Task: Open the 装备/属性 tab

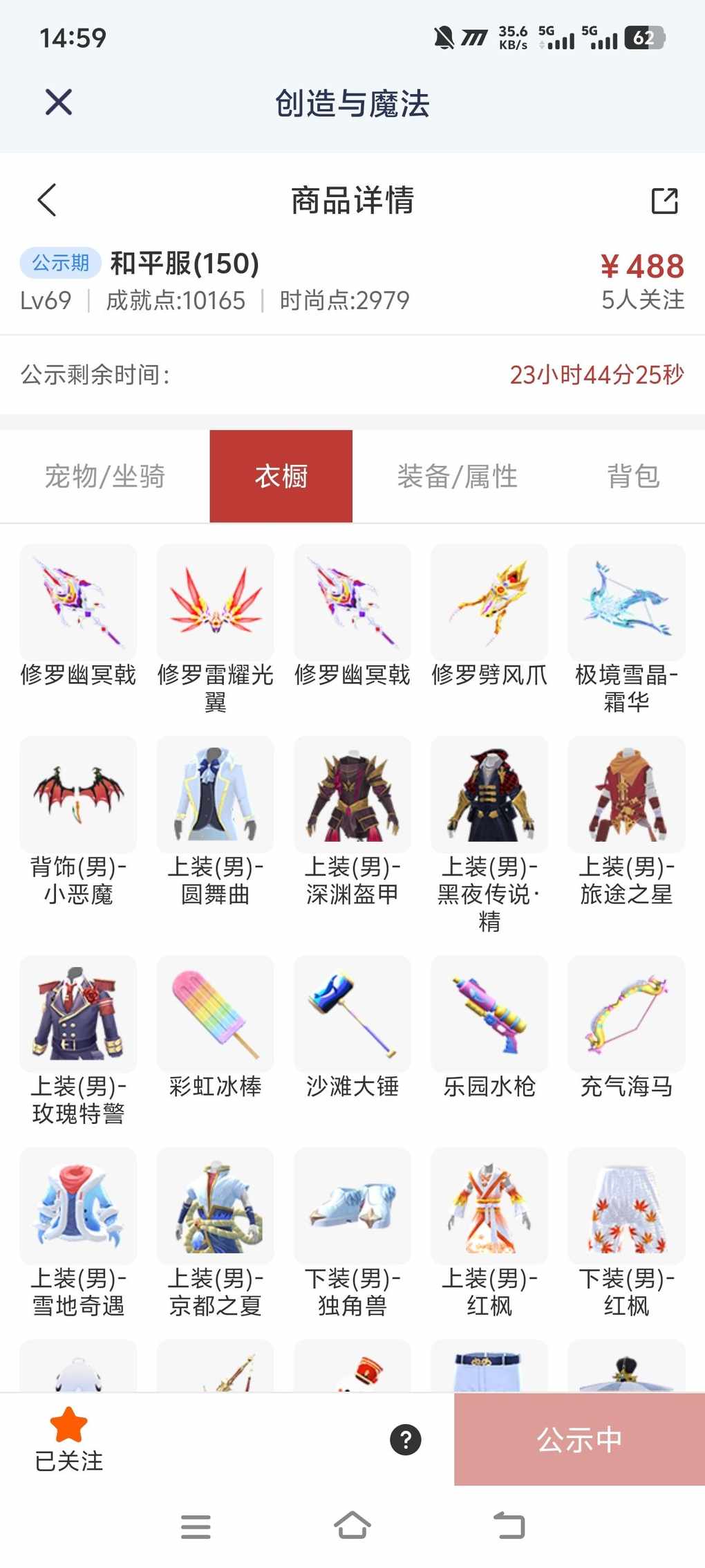Action: 458,477
